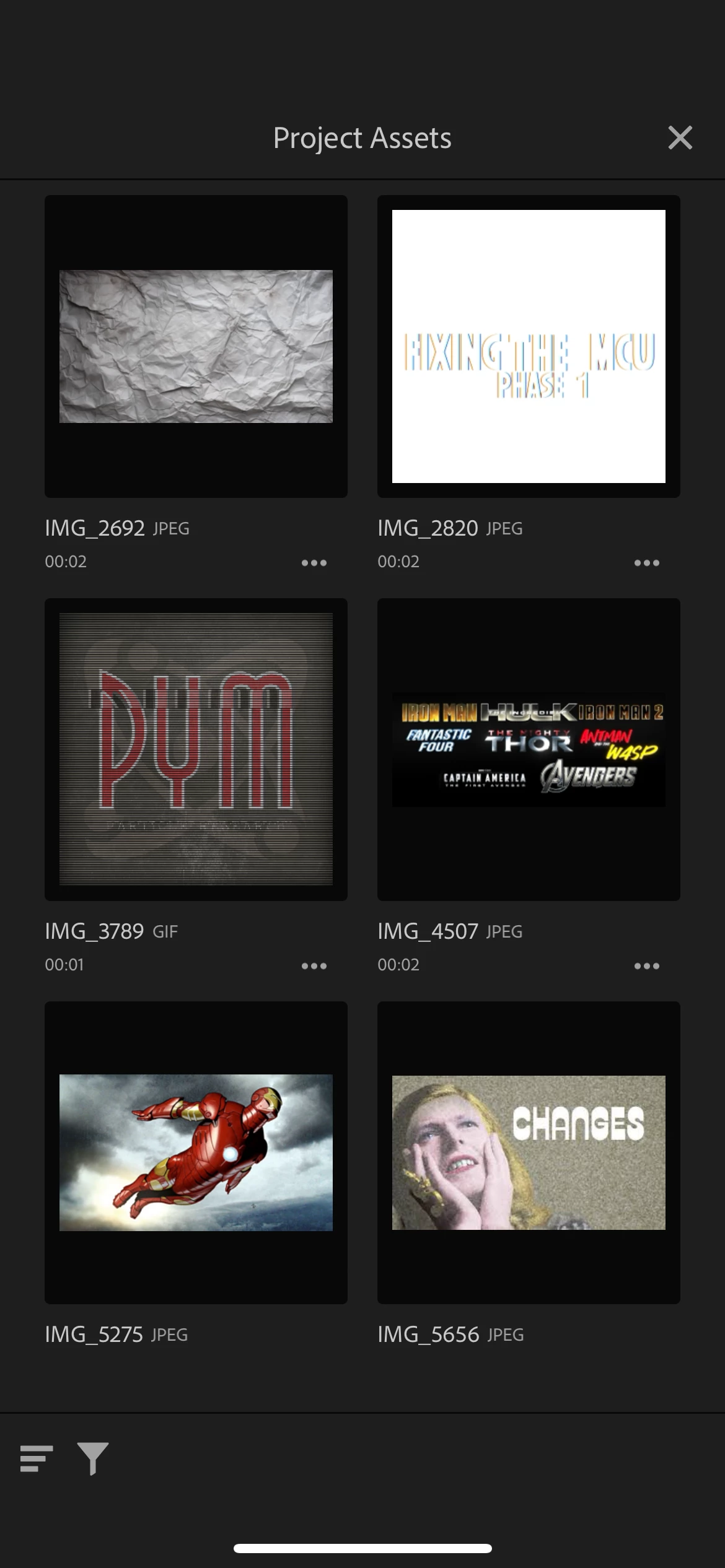Select the IMG_5275 asset
Image resolution: width=725 pixels, height=1568 pixels.
196,1152
